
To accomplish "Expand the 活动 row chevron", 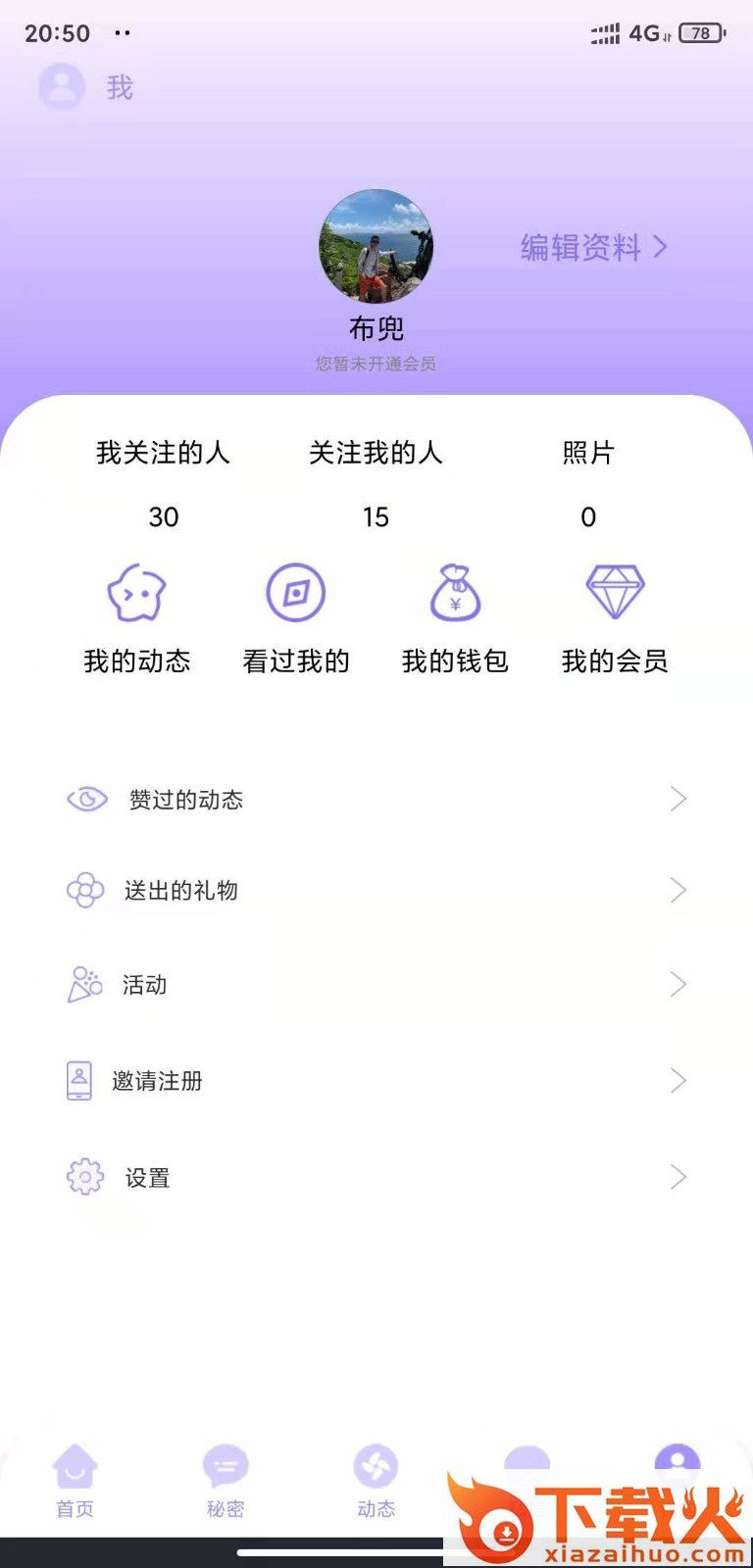I will tap(678, 984).
